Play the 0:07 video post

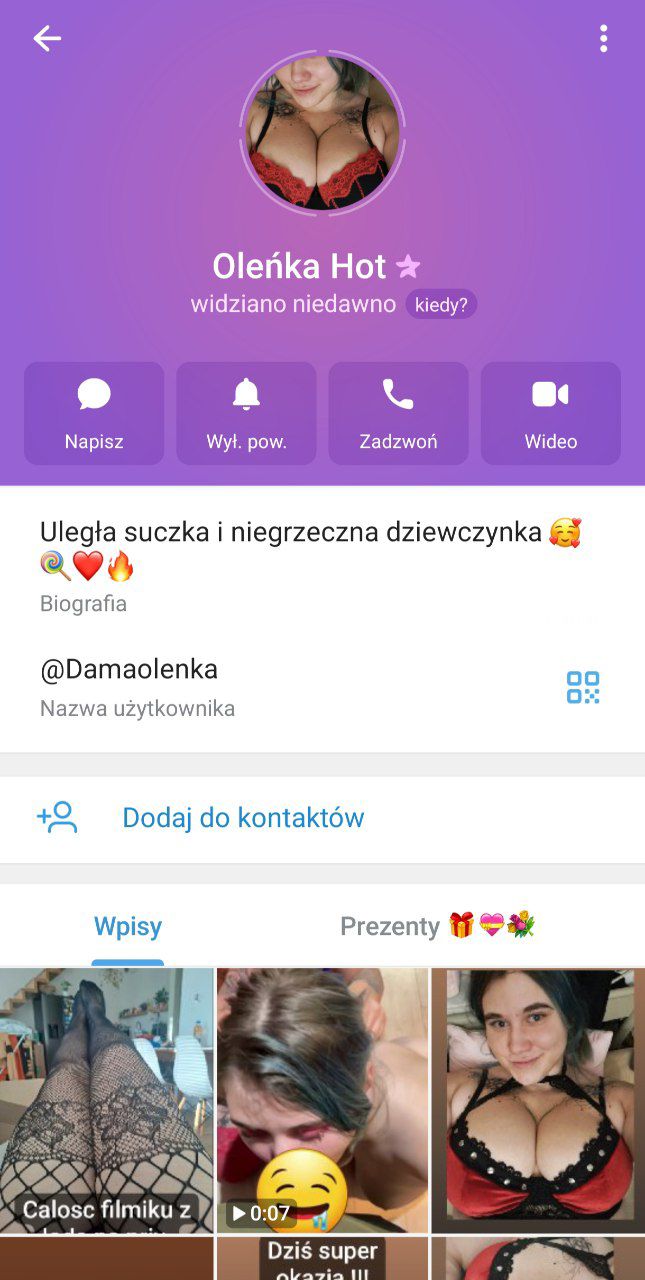(322, 1100)
